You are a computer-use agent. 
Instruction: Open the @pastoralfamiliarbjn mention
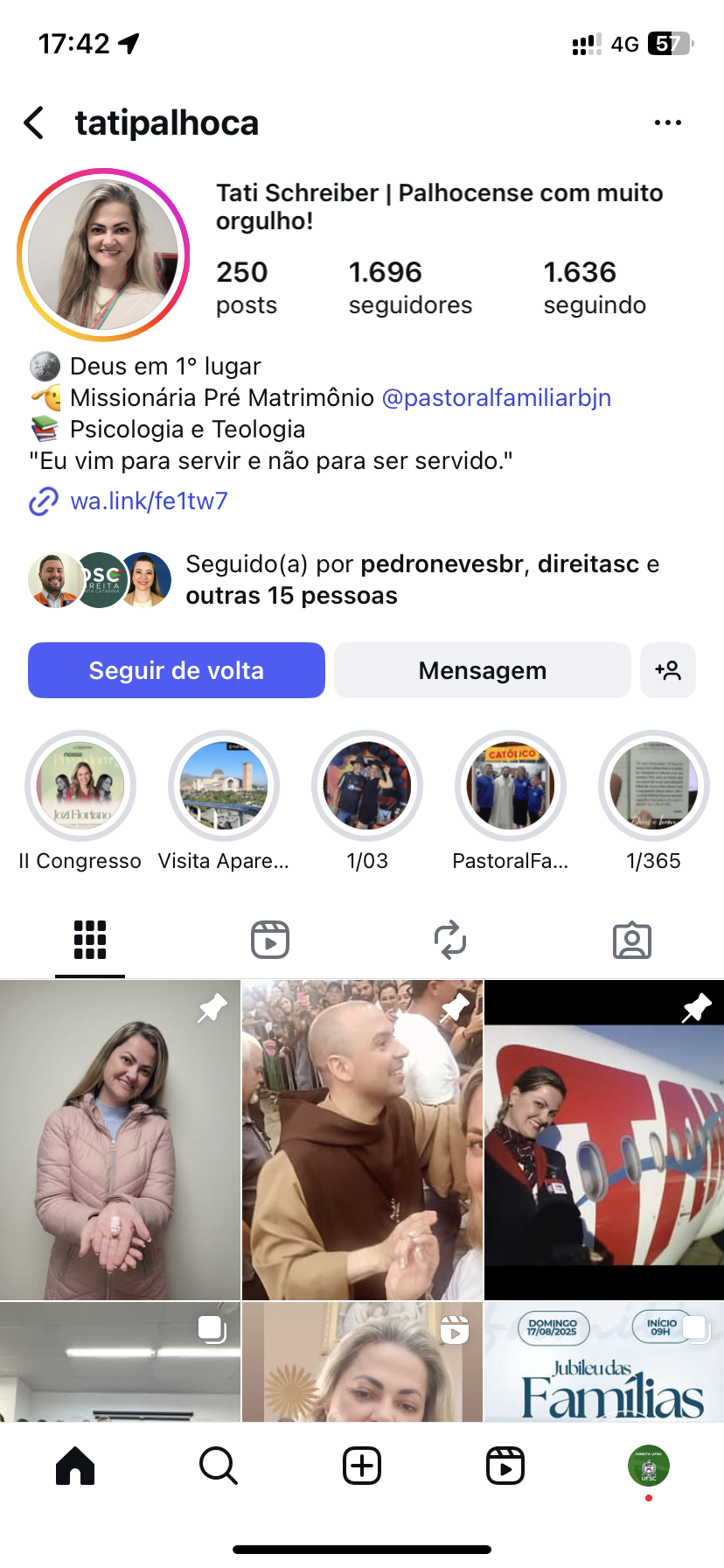pyautogui.click(x=496, y=398)
